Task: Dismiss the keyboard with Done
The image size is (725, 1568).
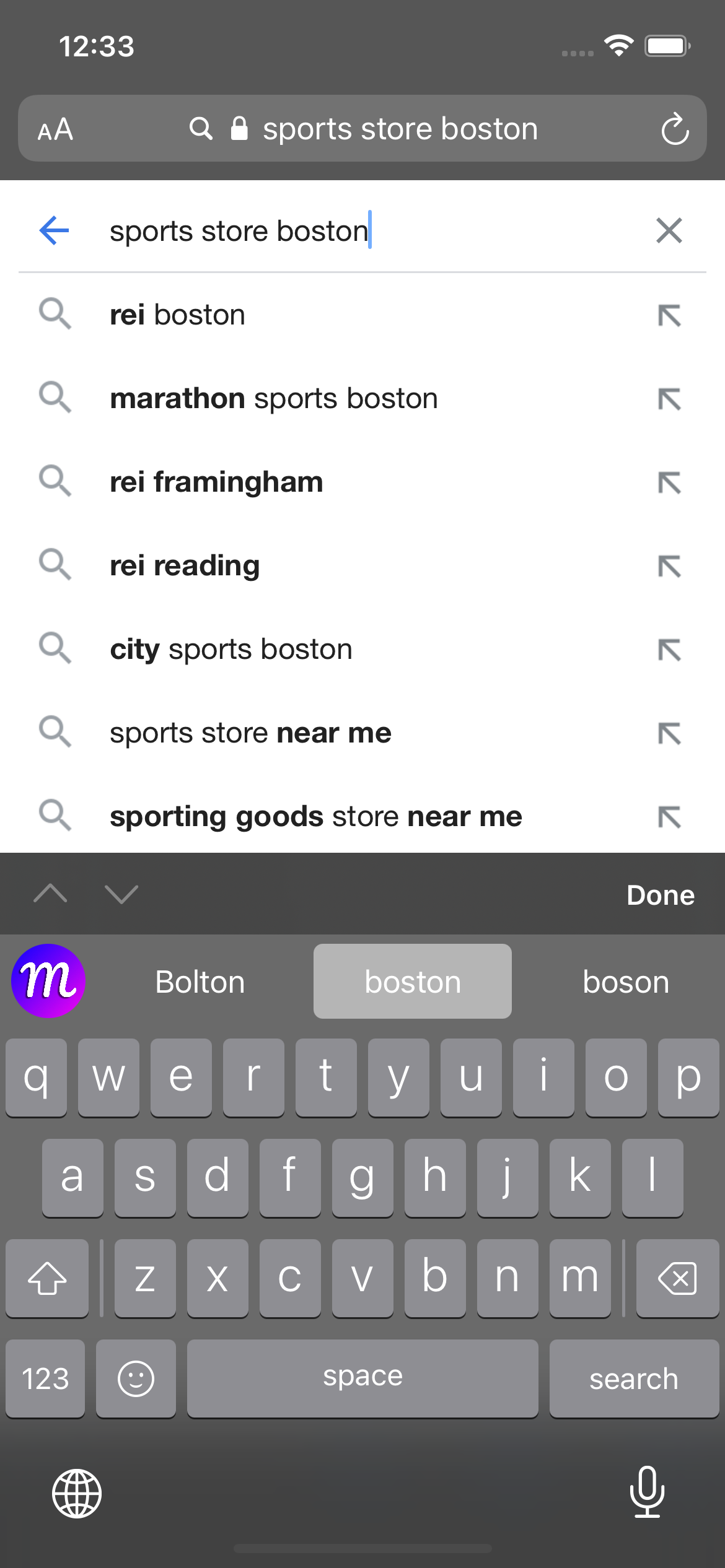Action: point(660,895)
